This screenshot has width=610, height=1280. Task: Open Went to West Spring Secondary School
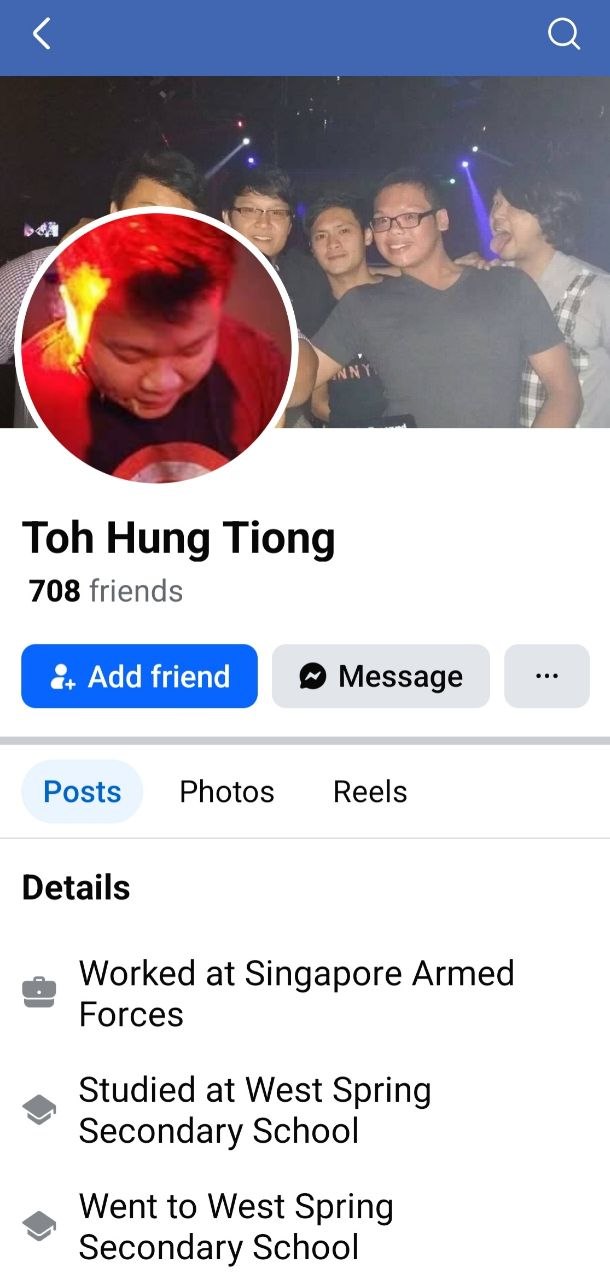coord(236,1226)
